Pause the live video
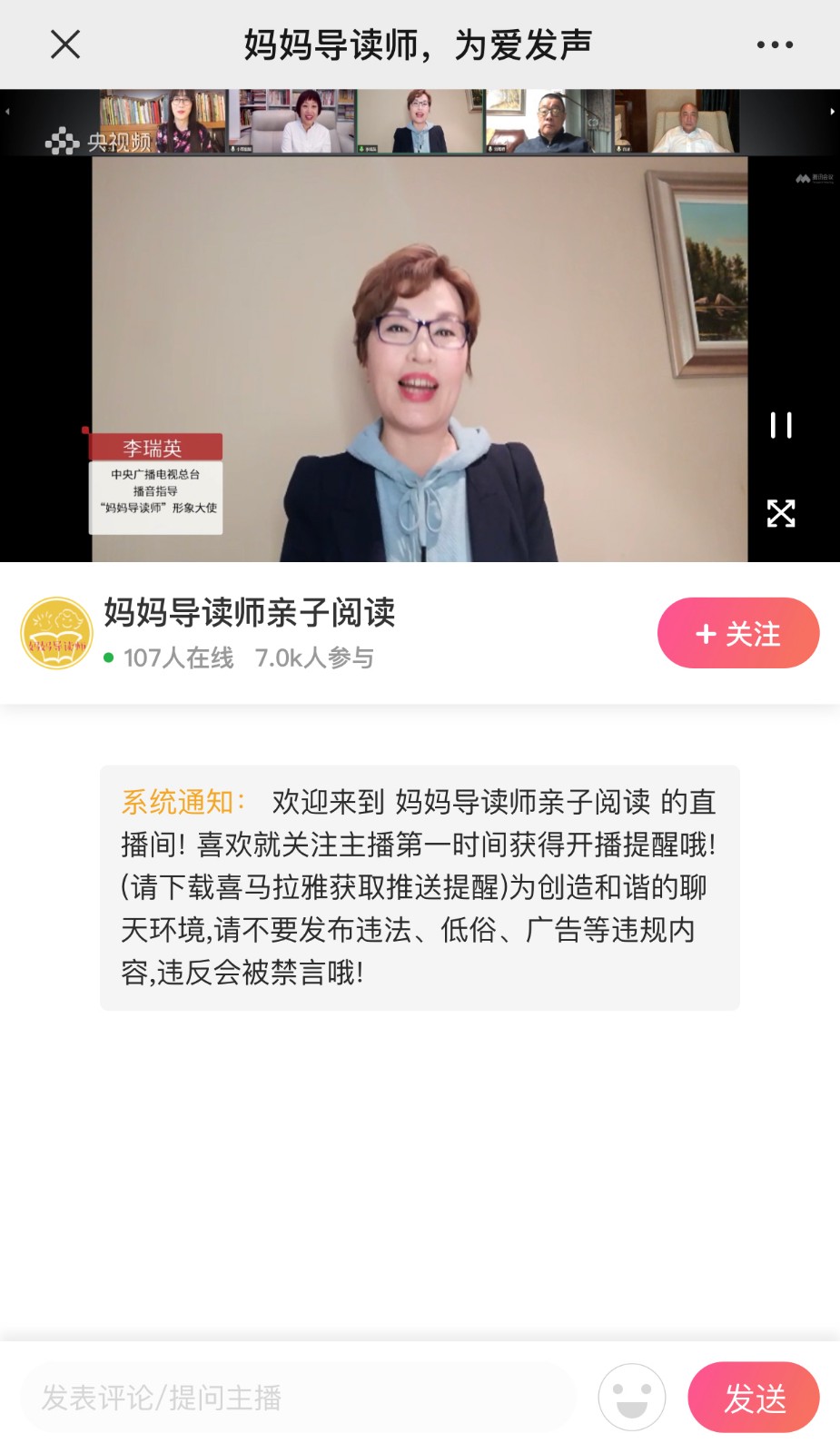The image size is (840, 1453). click(x=781, y=425)
